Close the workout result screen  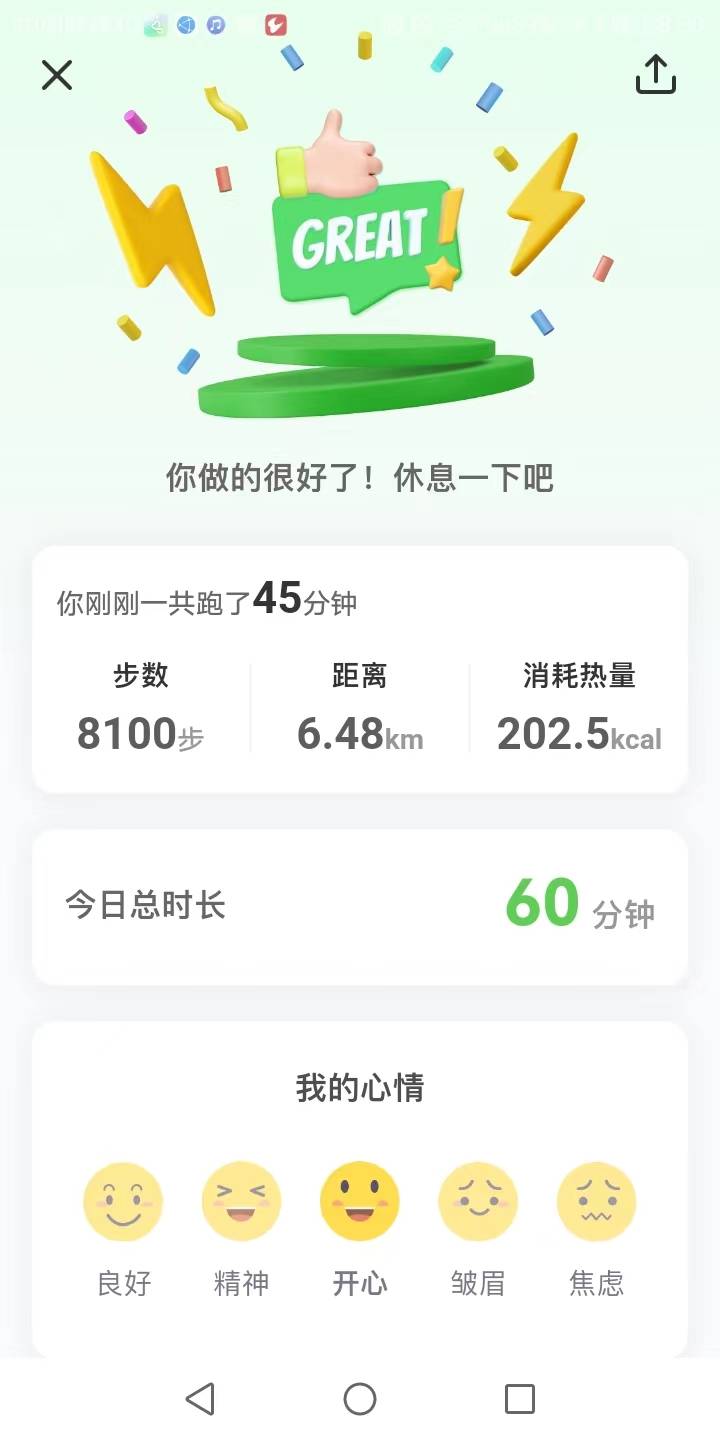click(57, 76)
